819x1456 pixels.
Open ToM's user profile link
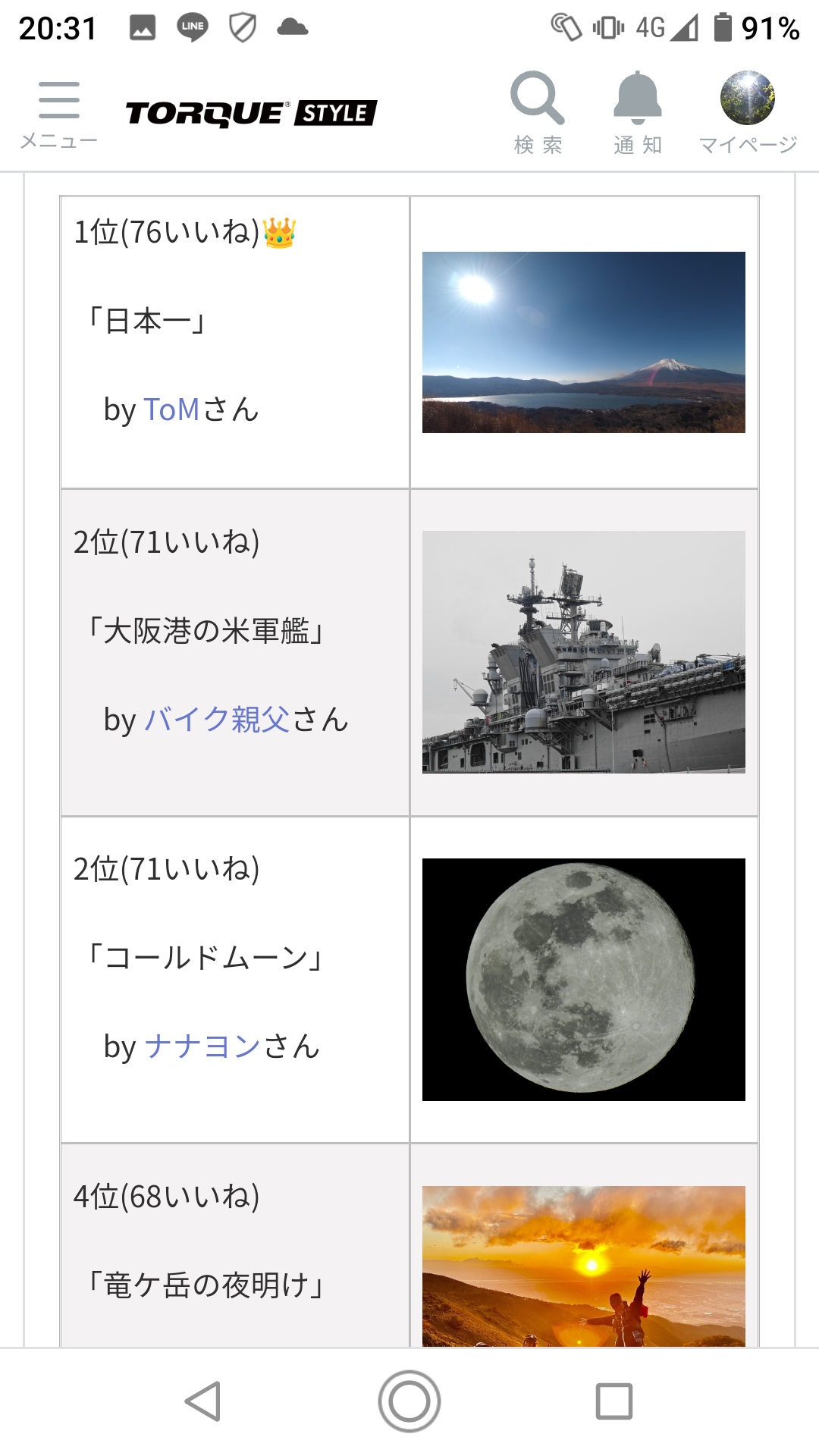click(171, 409)
